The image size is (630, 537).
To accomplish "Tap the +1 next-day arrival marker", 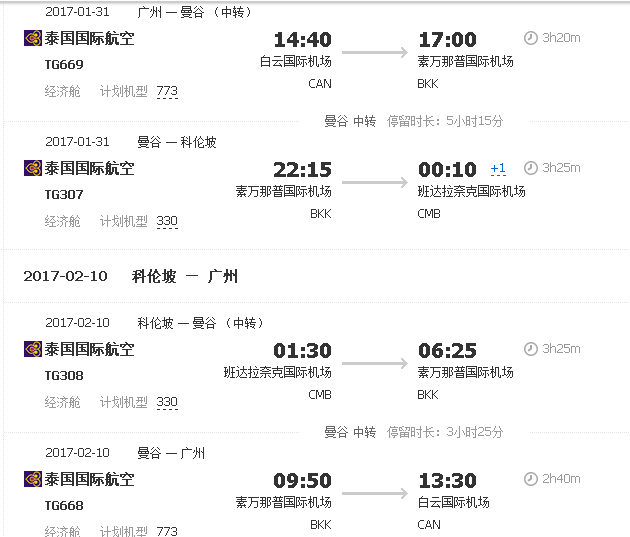I will pos(498,168).
